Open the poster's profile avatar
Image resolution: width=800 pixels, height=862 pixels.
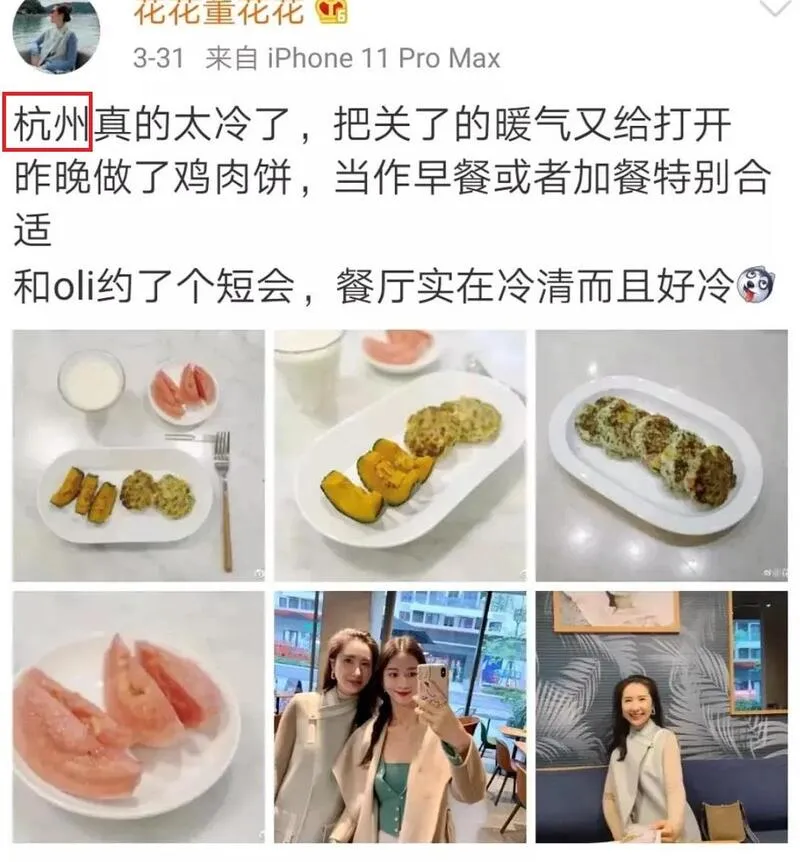point(56,35)
